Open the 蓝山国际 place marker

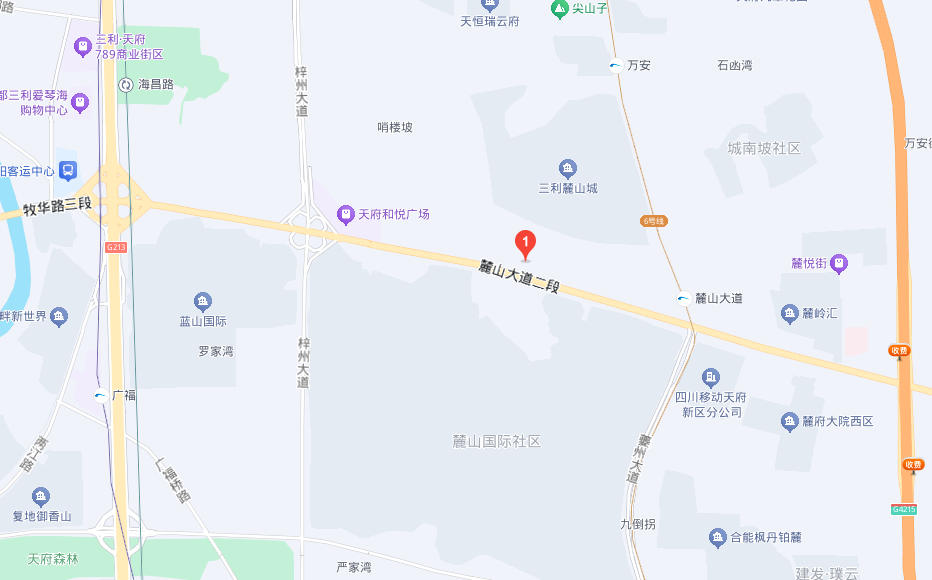(203, 301)
